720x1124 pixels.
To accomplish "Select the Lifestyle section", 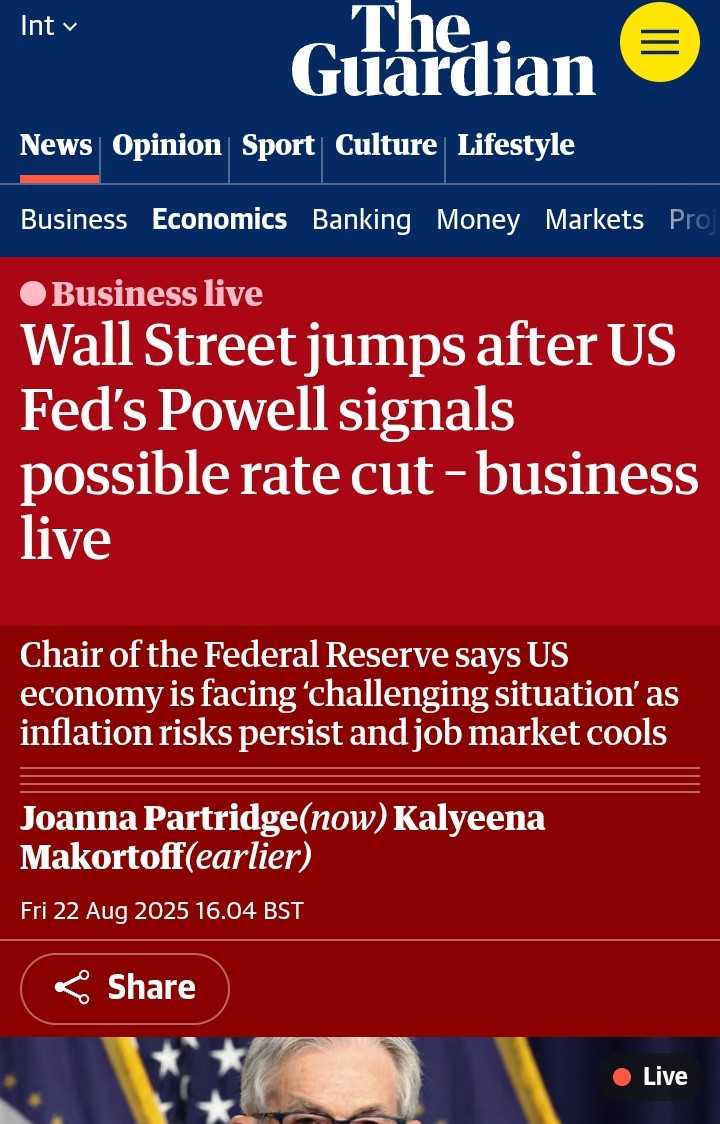I will click(516, 146).
